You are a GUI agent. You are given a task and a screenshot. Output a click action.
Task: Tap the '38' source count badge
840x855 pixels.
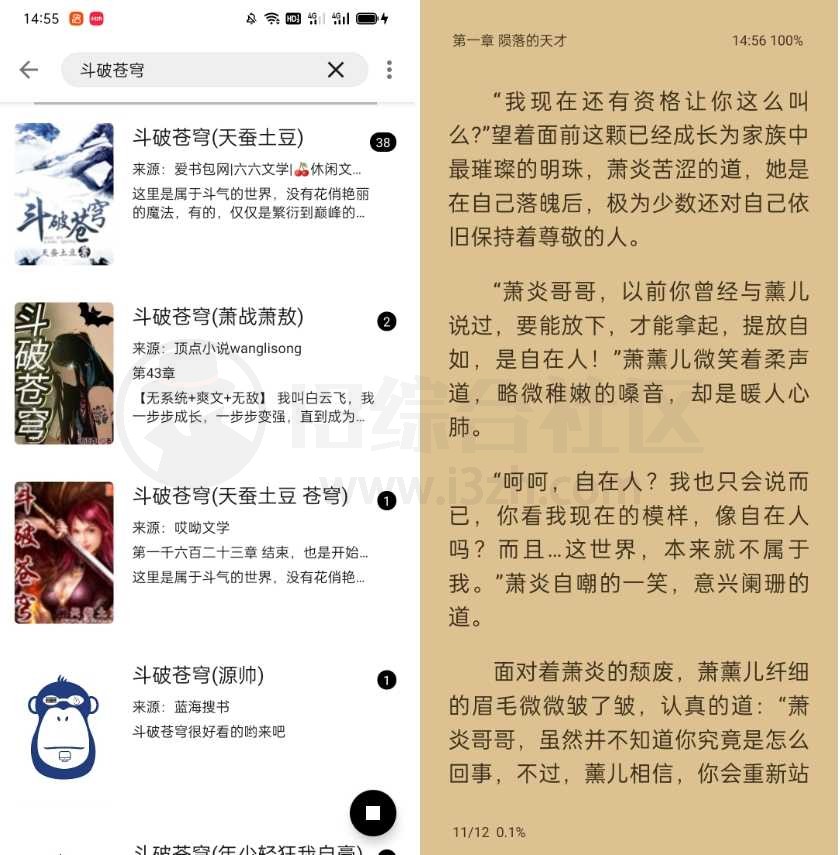382,143
